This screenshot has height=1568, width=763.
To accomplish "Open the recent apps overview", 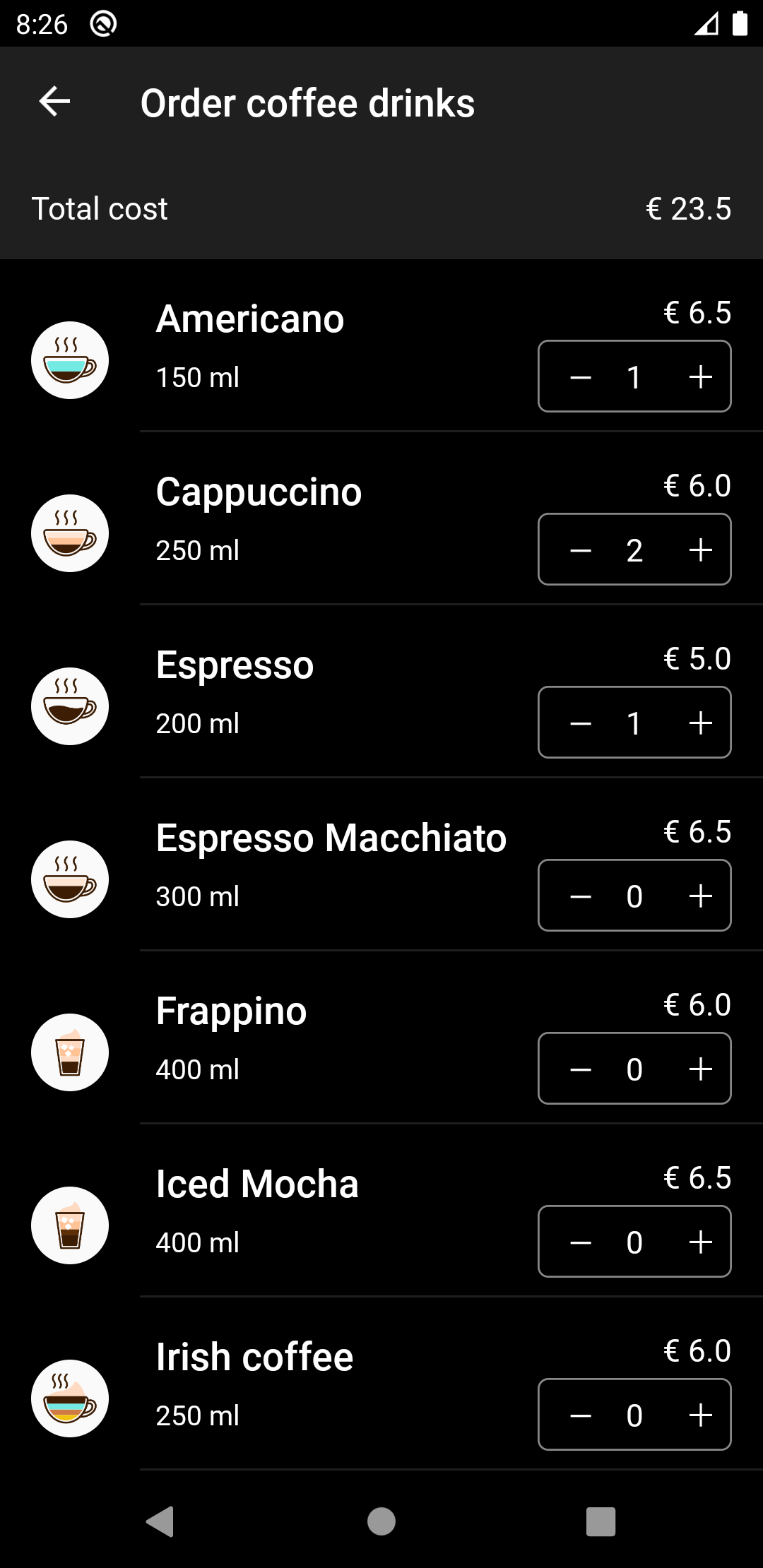I will point(601,1521).
